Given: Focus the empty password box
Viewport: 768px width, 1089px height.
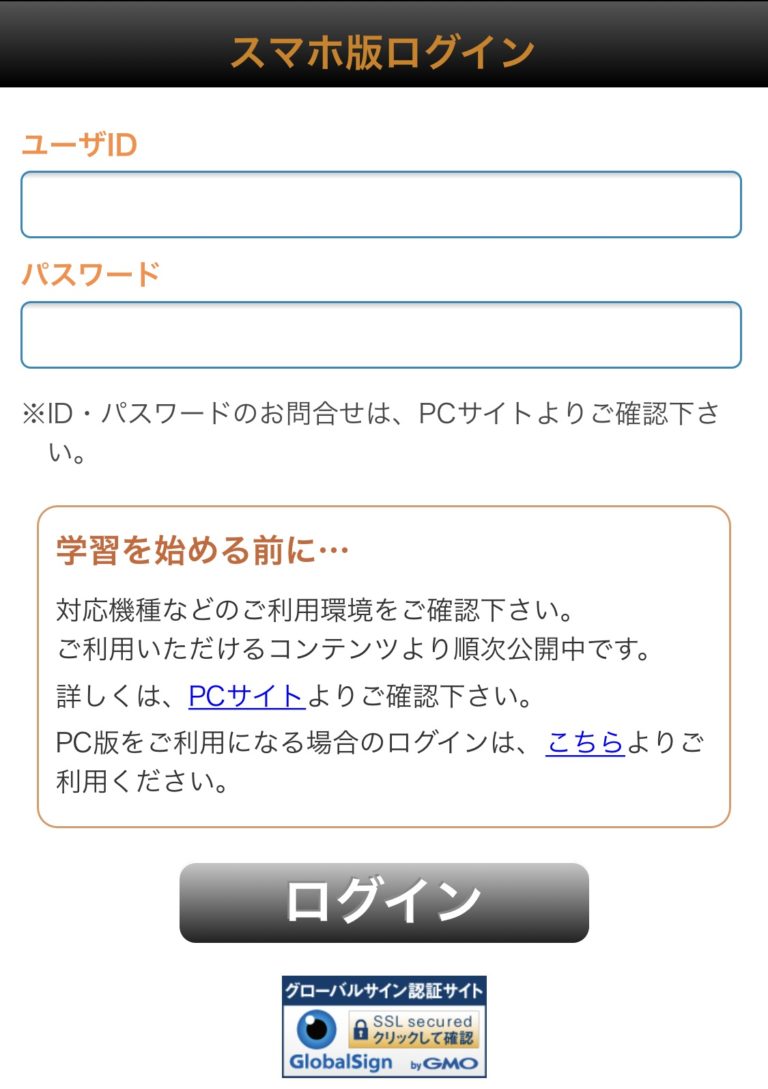Looking at the screenshot, I should click(383, 333).
